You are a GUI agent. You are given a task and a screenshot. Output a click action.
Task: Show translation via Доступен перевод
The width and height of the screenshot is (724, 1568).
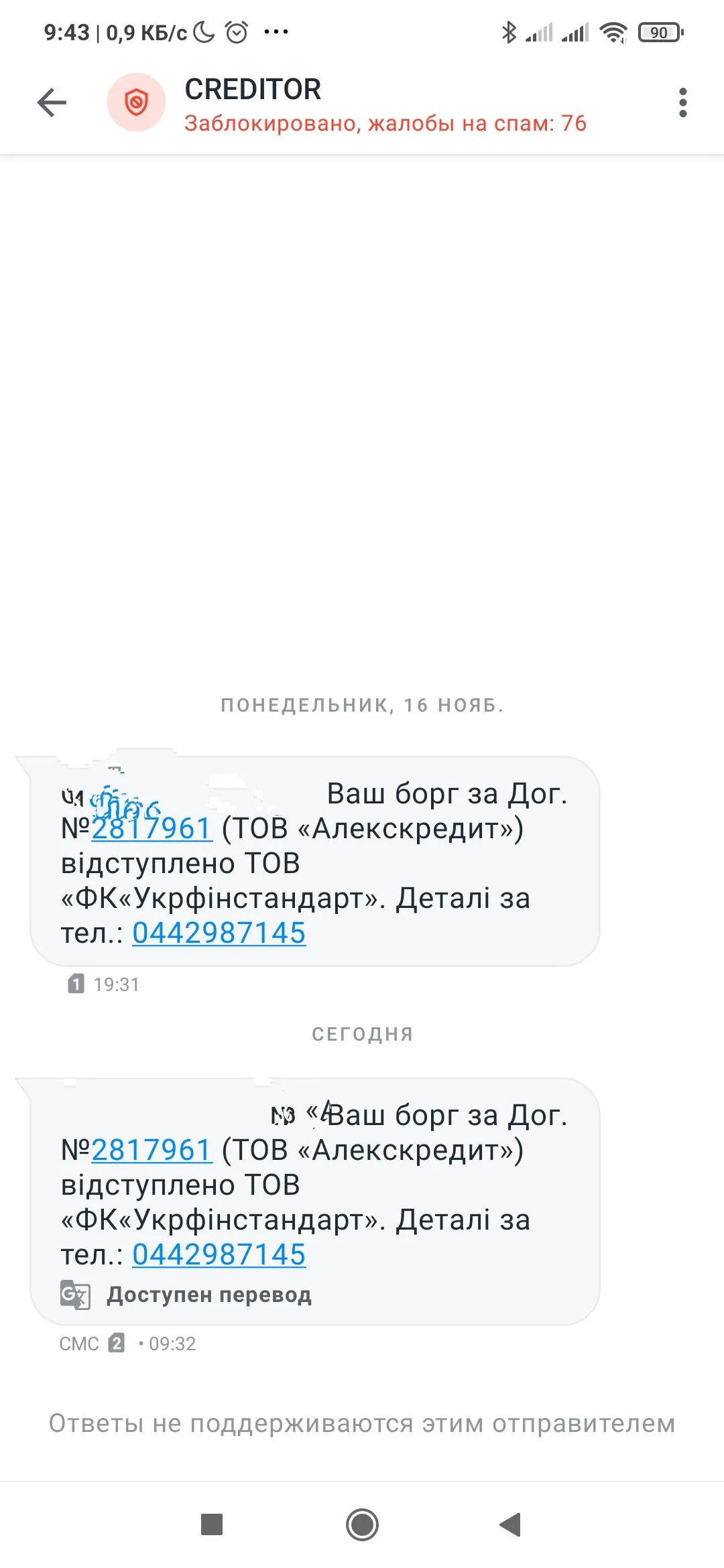[x=208, y=1295]
